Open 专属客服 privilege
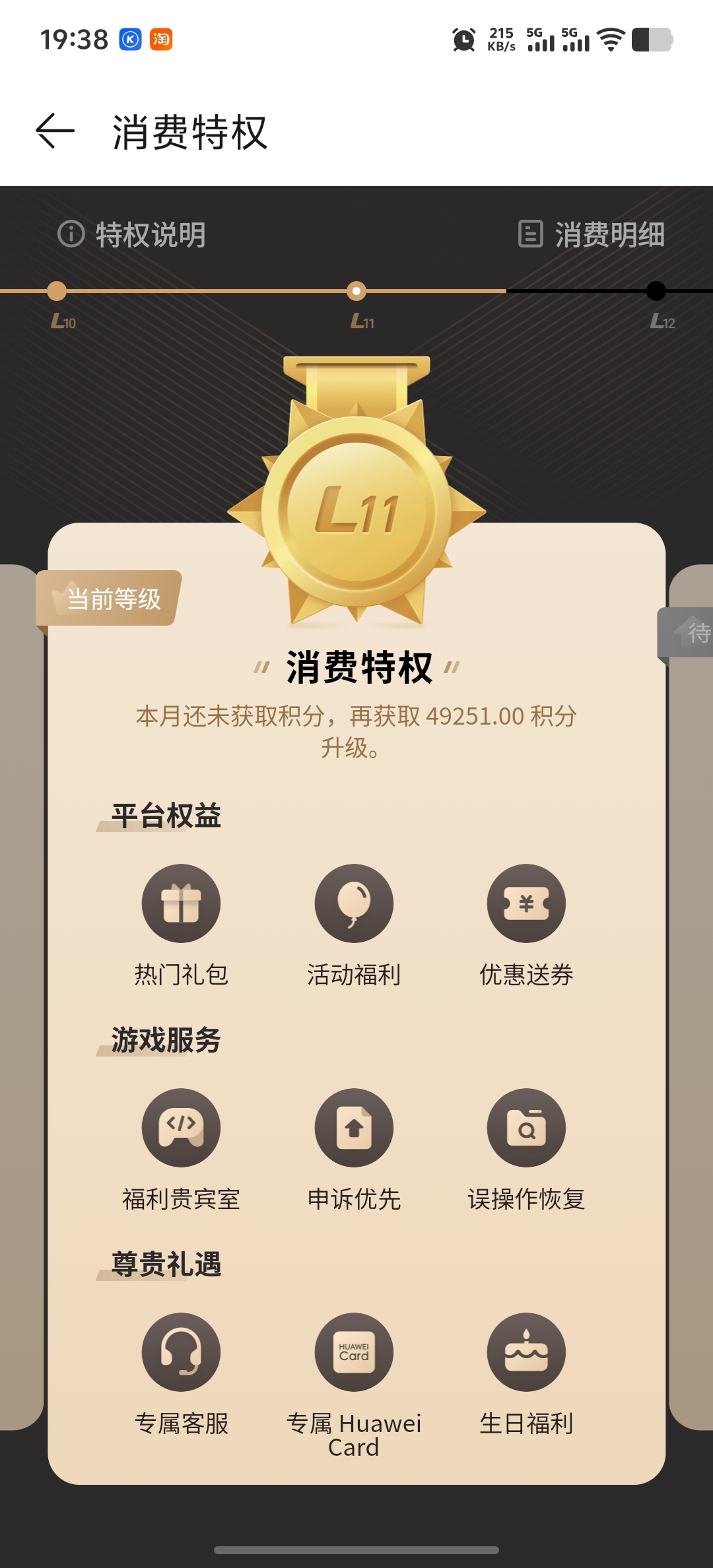 point(181,1353)
